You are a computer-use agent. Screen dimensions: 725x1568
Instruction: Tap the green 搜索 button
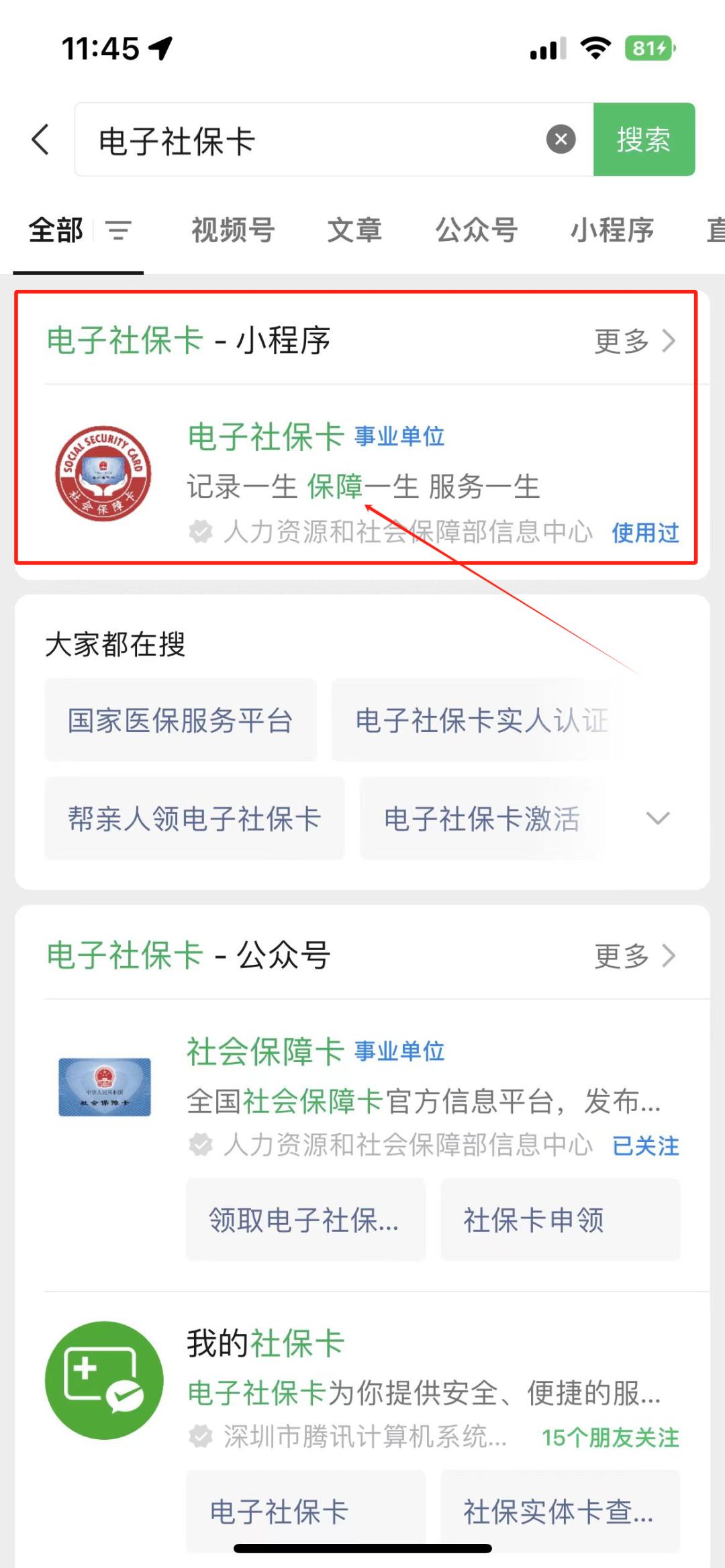pyautogui.click(x=643, y=140)
